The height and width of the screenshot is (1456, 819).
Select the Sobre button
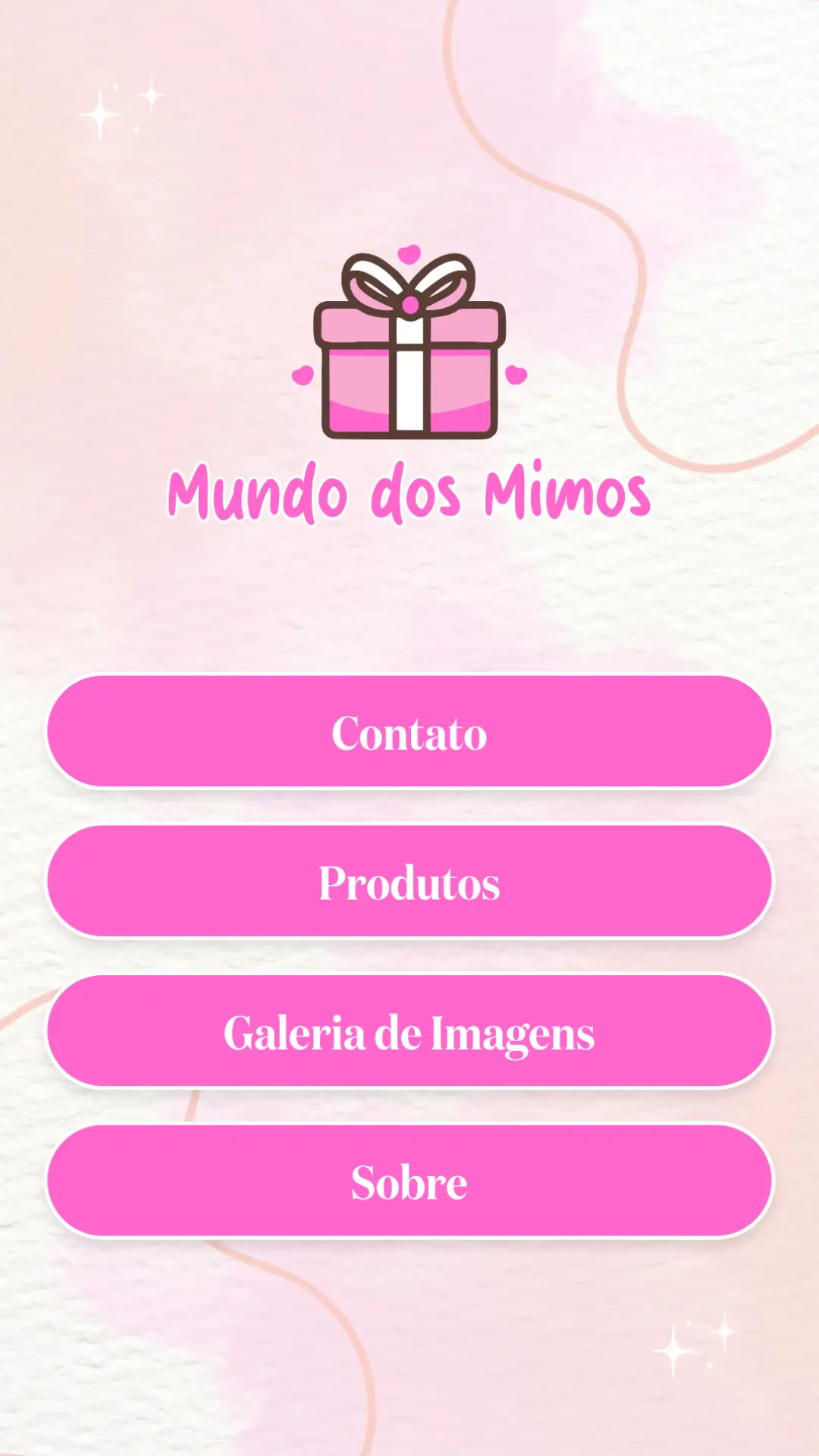[409, 1181]
